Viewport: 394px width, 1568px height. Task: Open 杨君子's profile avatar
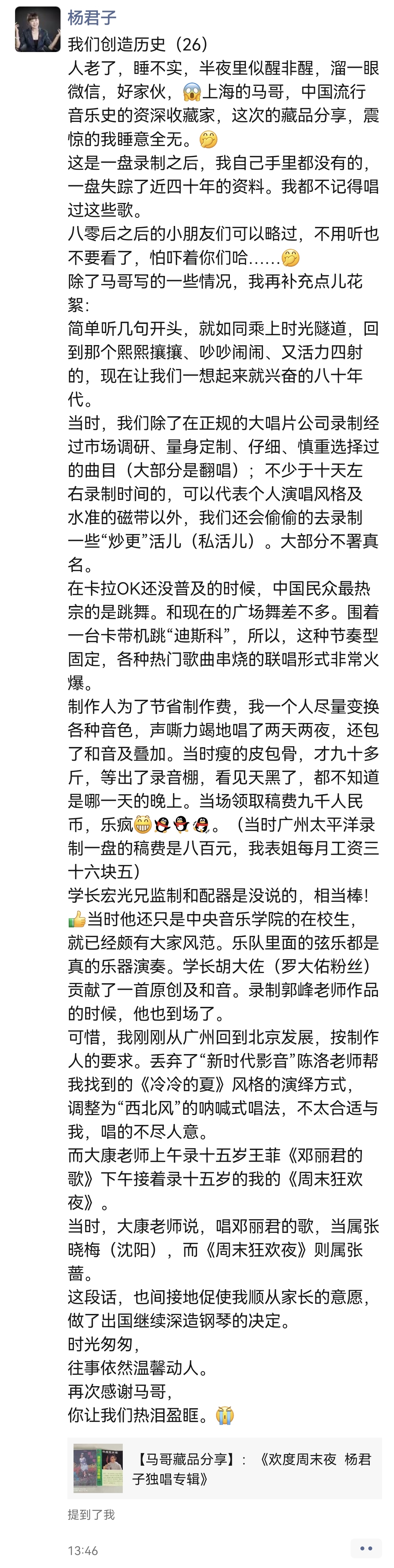38,29
